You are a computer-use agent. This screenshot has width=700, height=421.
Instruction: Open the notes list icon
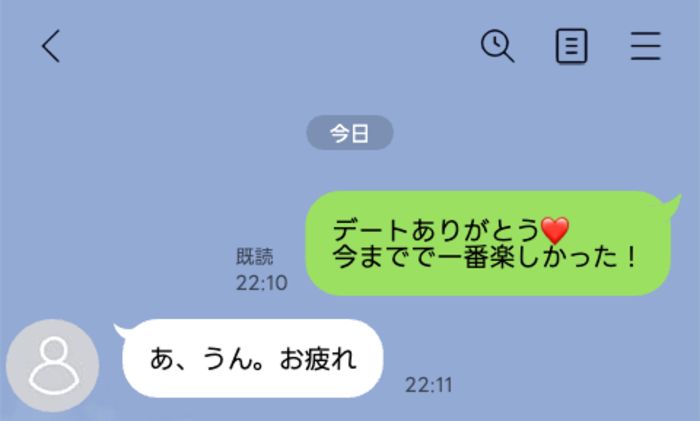[x=571, y=46]
